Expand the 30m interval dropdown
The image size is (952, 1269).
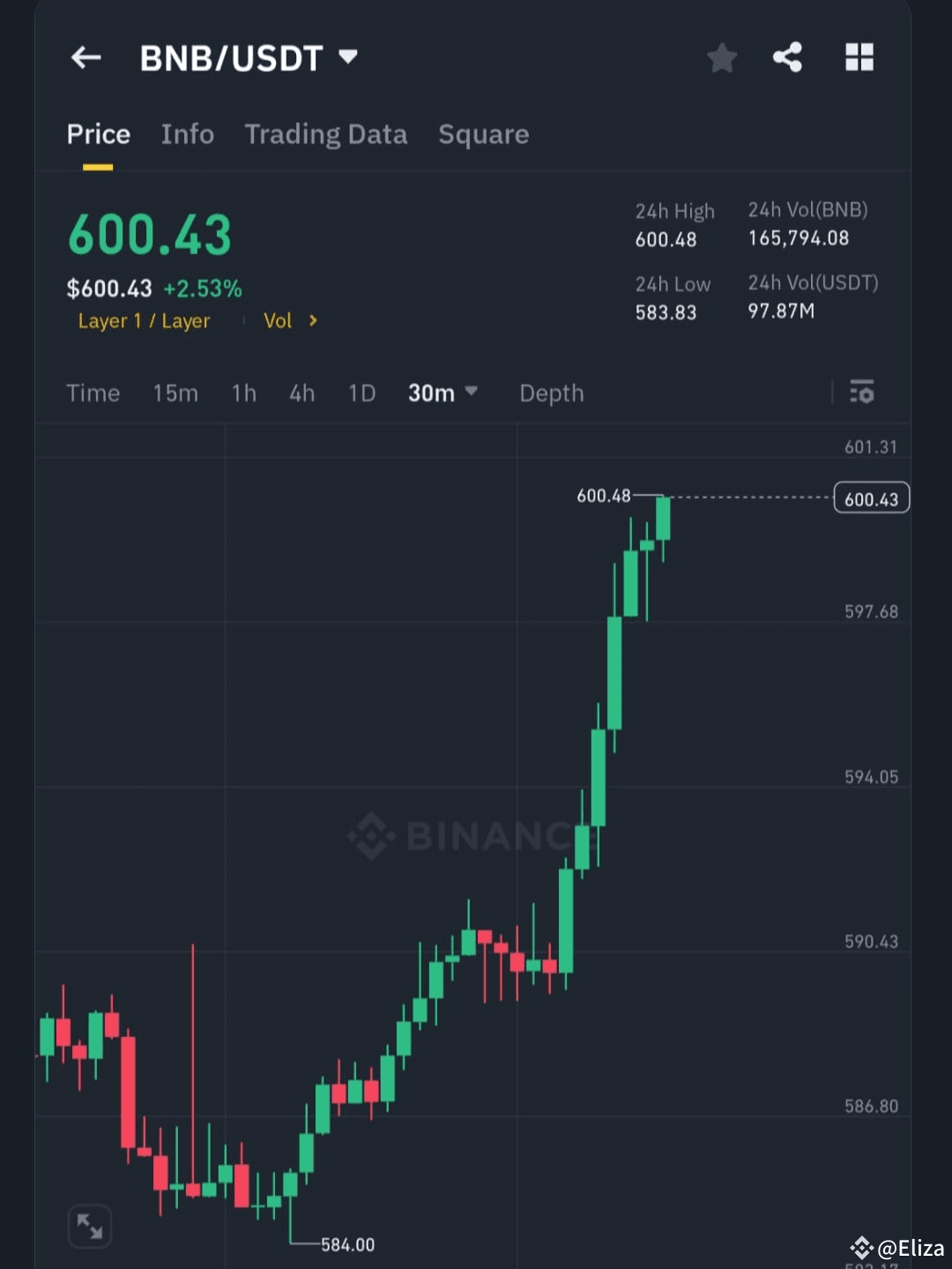(x=443, y=393)
